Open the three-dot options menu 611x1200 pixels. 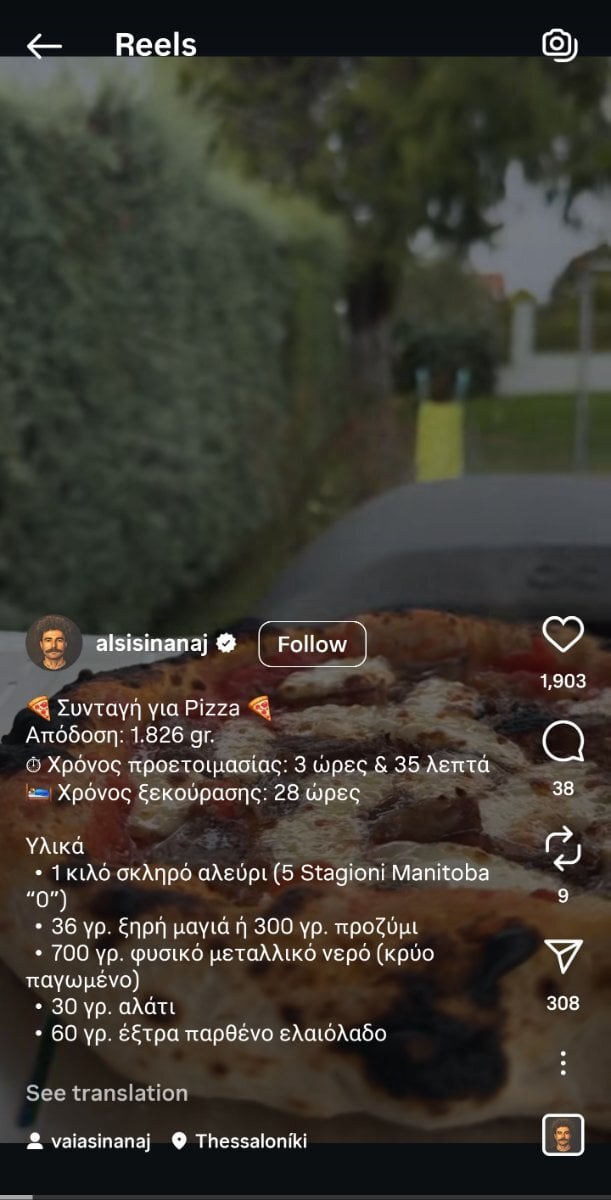(x=563, y=1063)
